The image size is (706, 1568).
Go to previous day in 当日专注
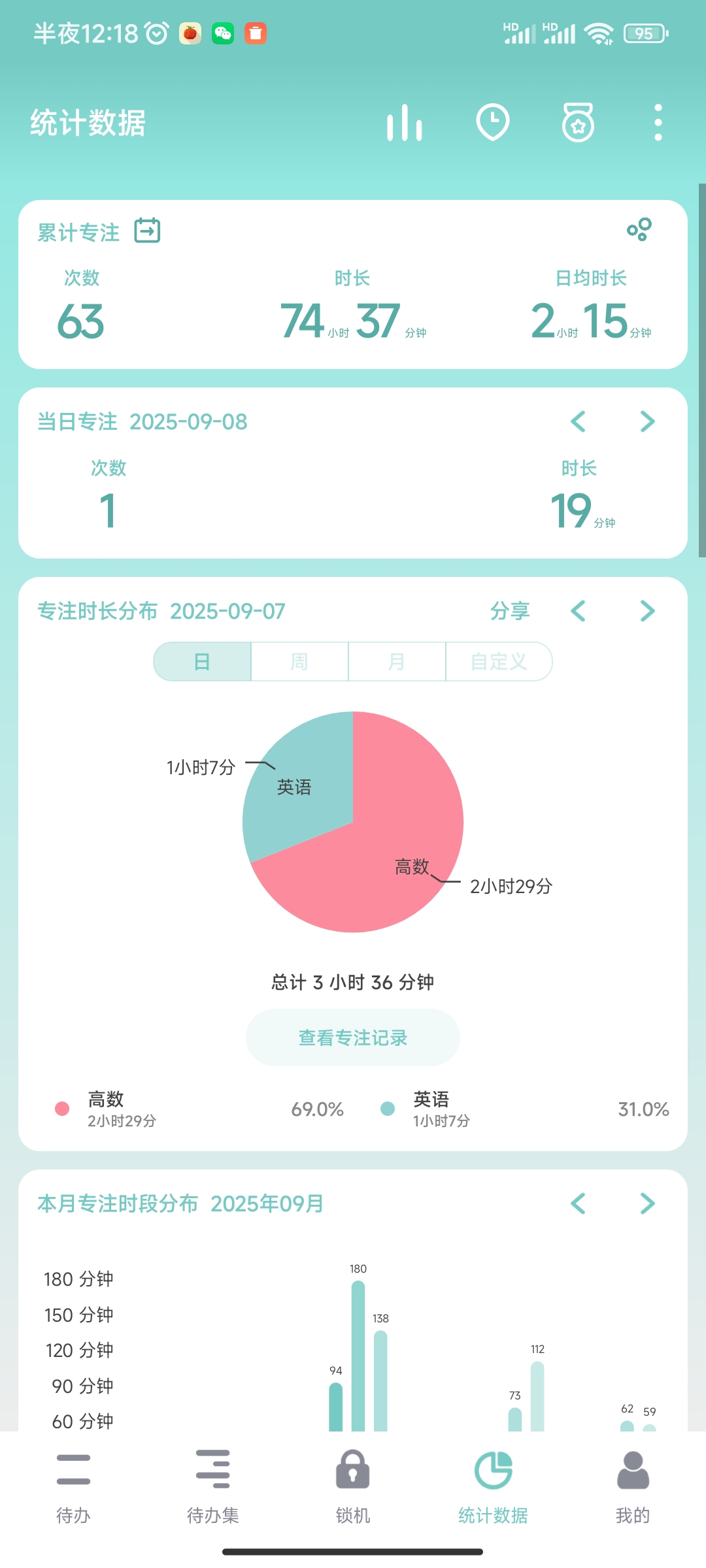[578, 421]
